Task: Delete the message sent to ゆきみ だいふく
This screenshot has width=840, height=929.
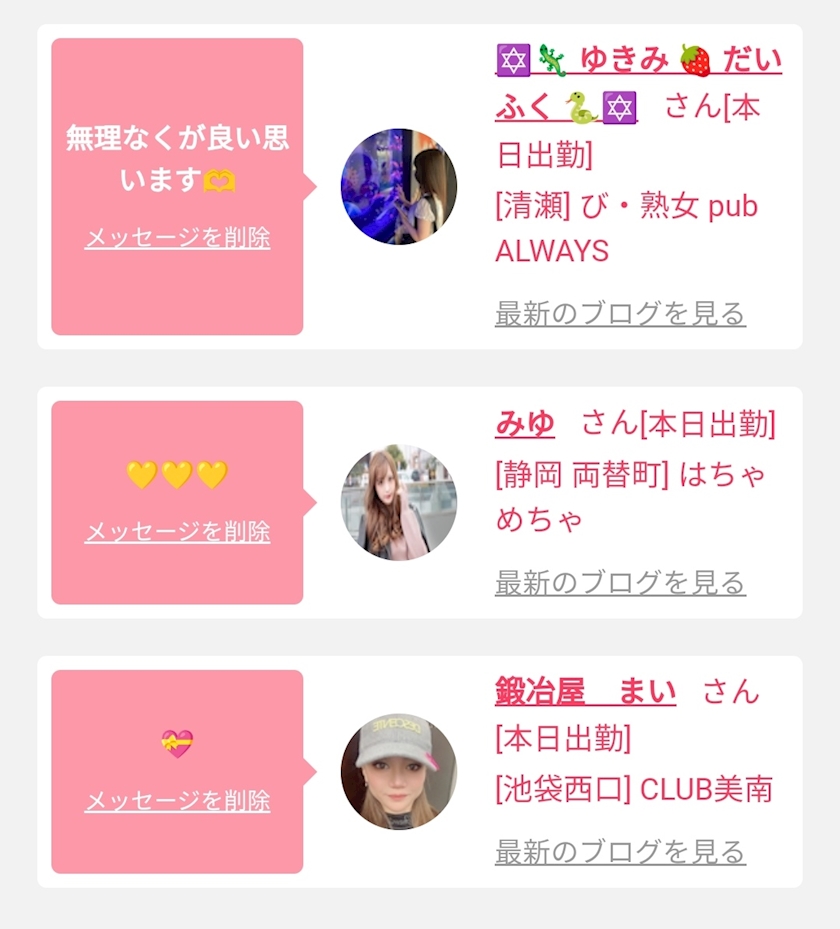Action: [177, 238]
